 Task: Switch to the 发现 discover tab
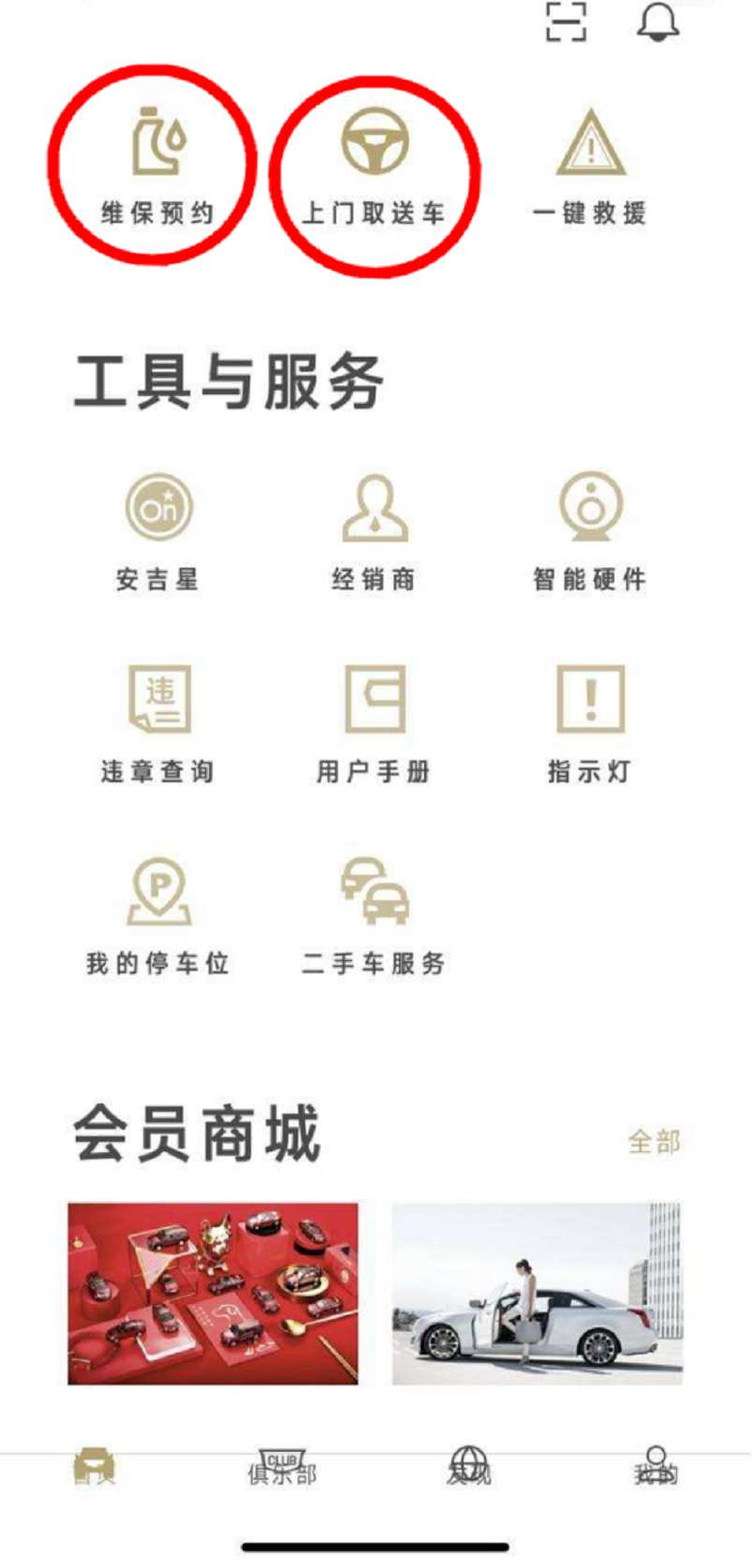tap(468, 1467)
